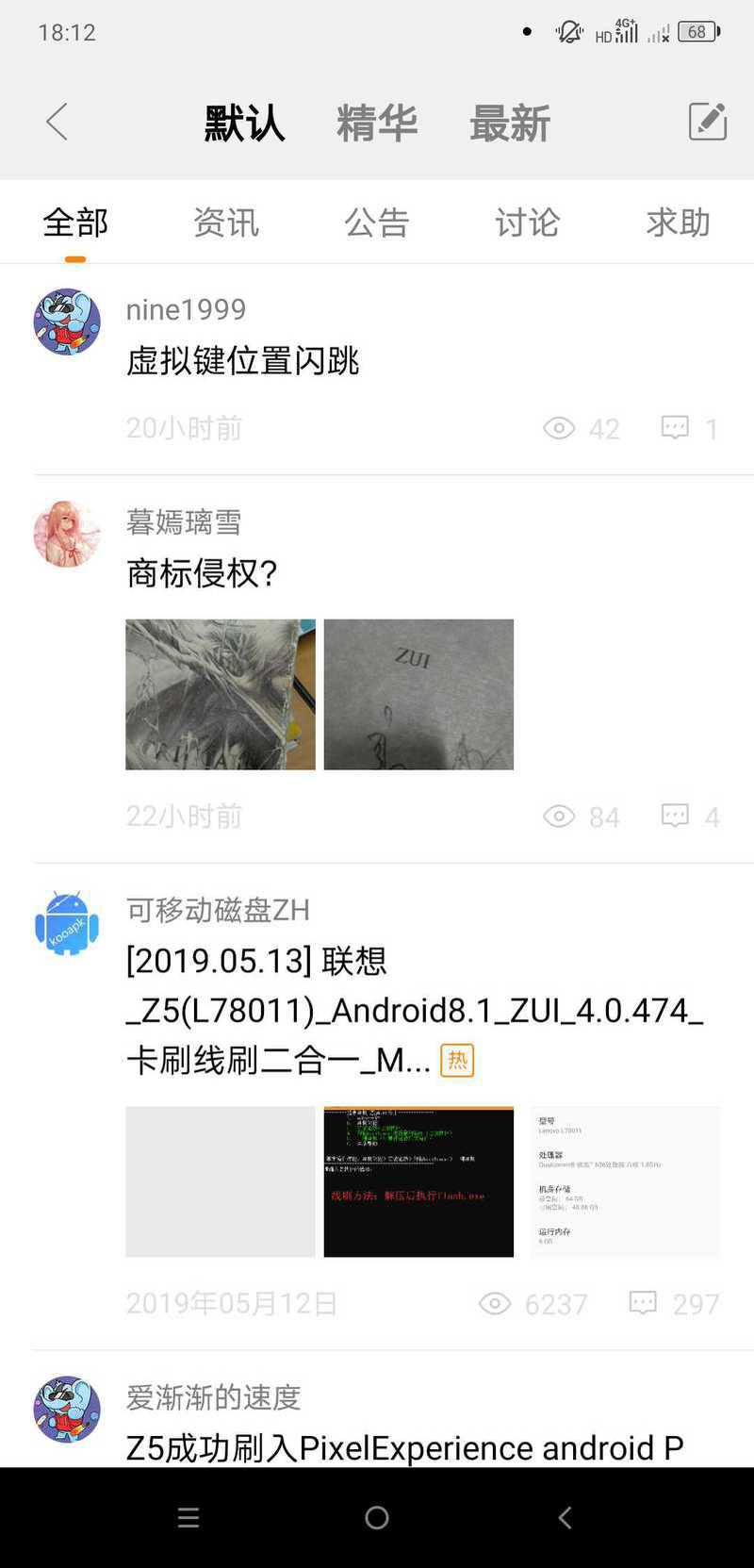Go back using the top-left arrow
This screenshot has width=754, height=1568.
coord(57,122)
